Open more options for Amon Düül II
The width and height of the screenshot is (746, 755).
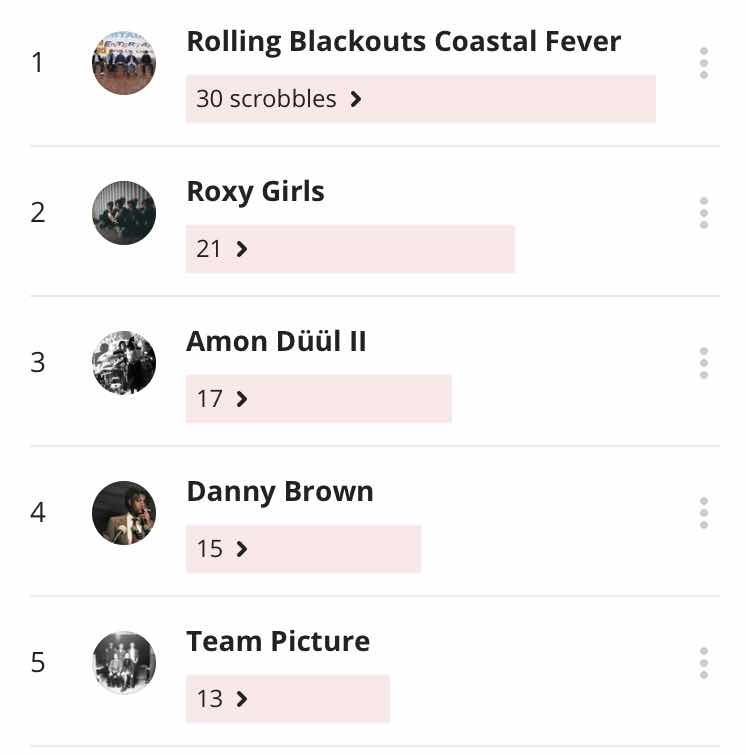pos(704,363)
